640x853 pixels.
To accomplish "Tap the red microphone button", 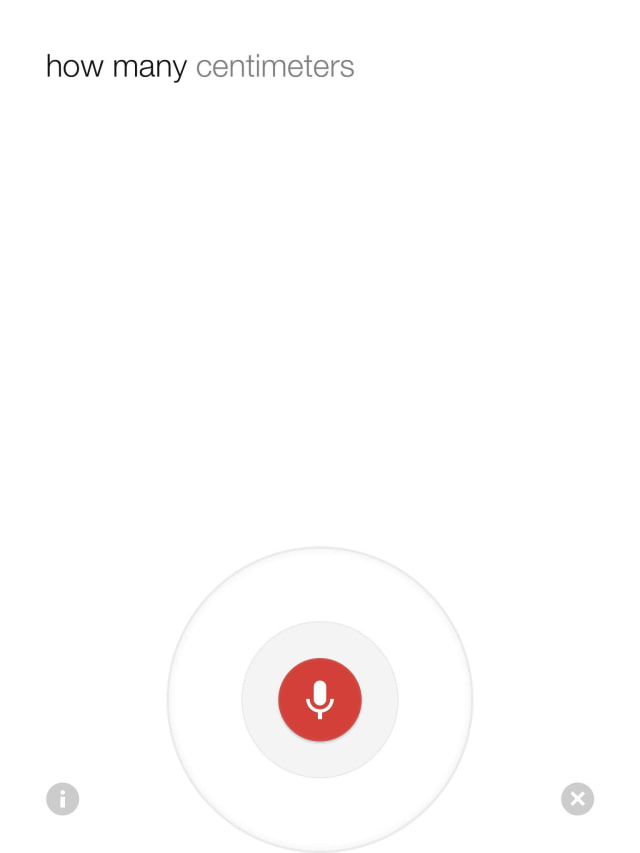I will click(x=320, y=699).
